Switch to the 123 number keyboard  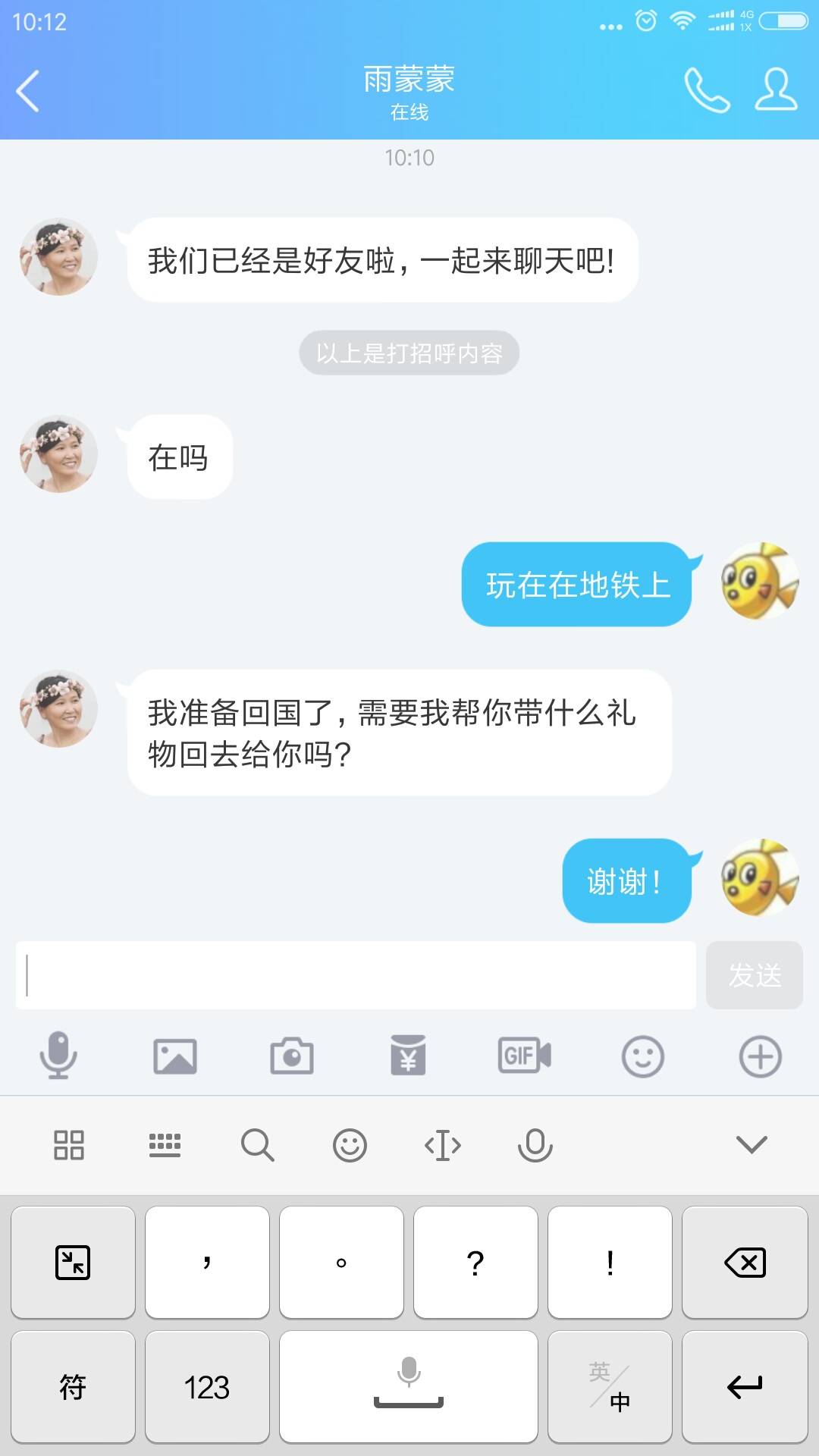(x=207, y=1387)
